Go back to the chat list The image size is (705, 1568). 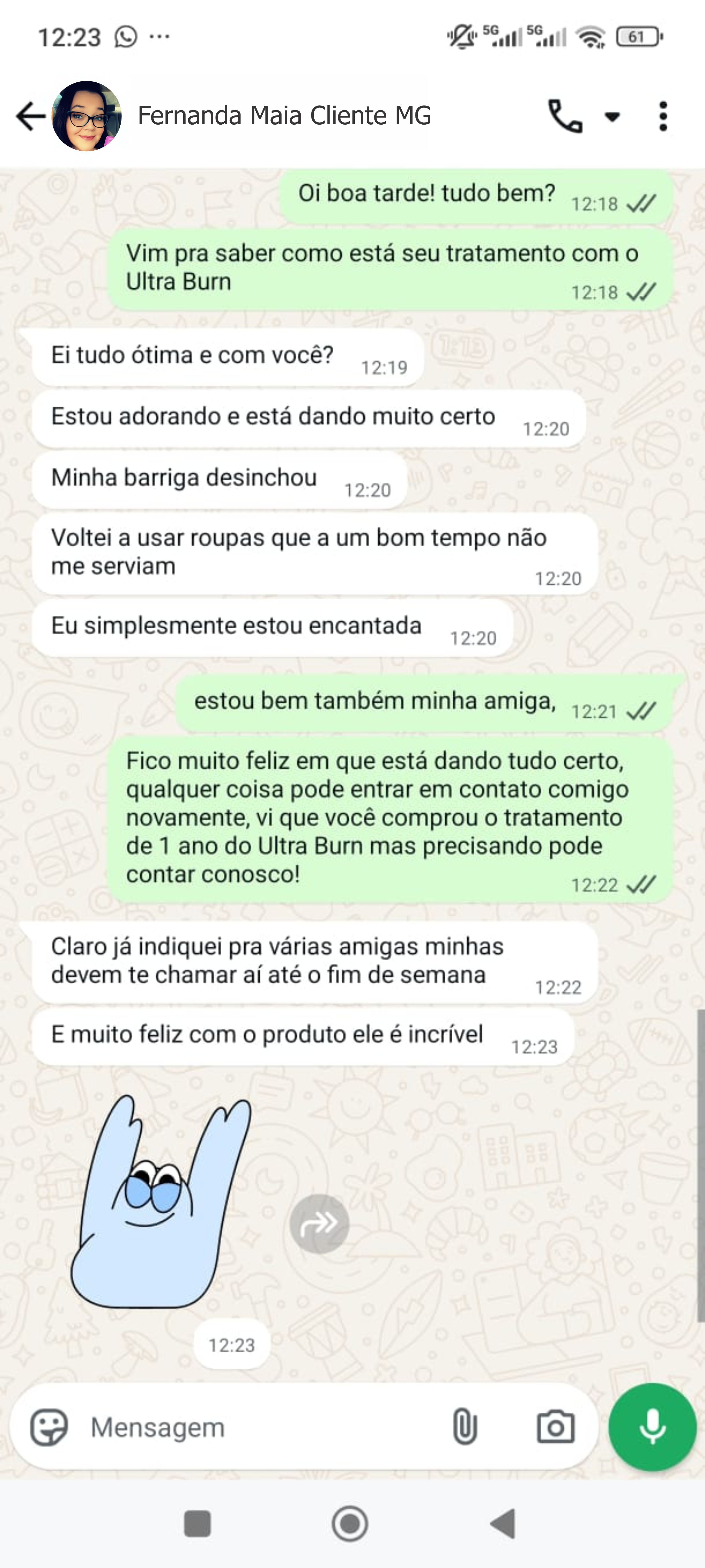point(31,116)
